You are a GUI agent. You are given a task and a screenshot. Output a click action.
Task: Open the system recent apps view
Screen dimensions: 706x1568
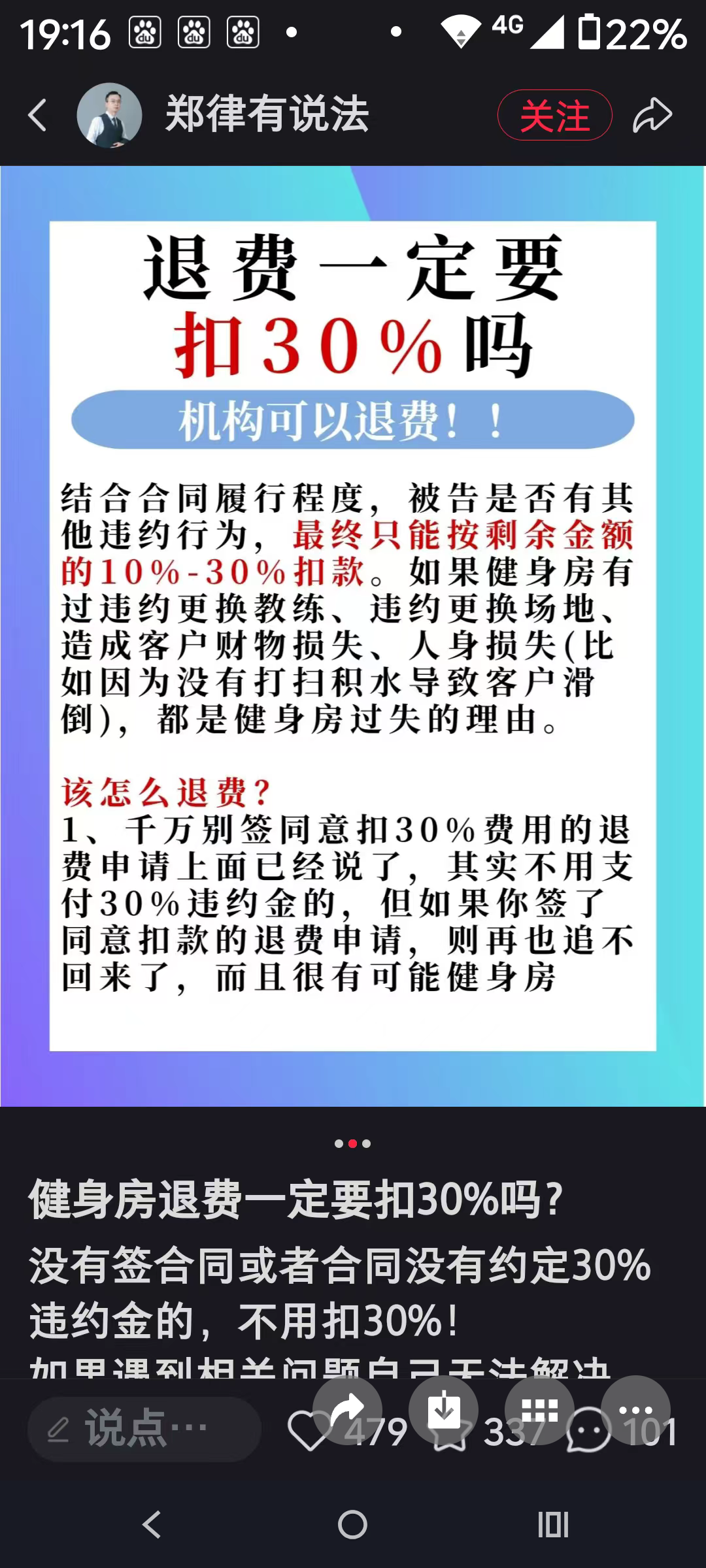pos(553,1525)
